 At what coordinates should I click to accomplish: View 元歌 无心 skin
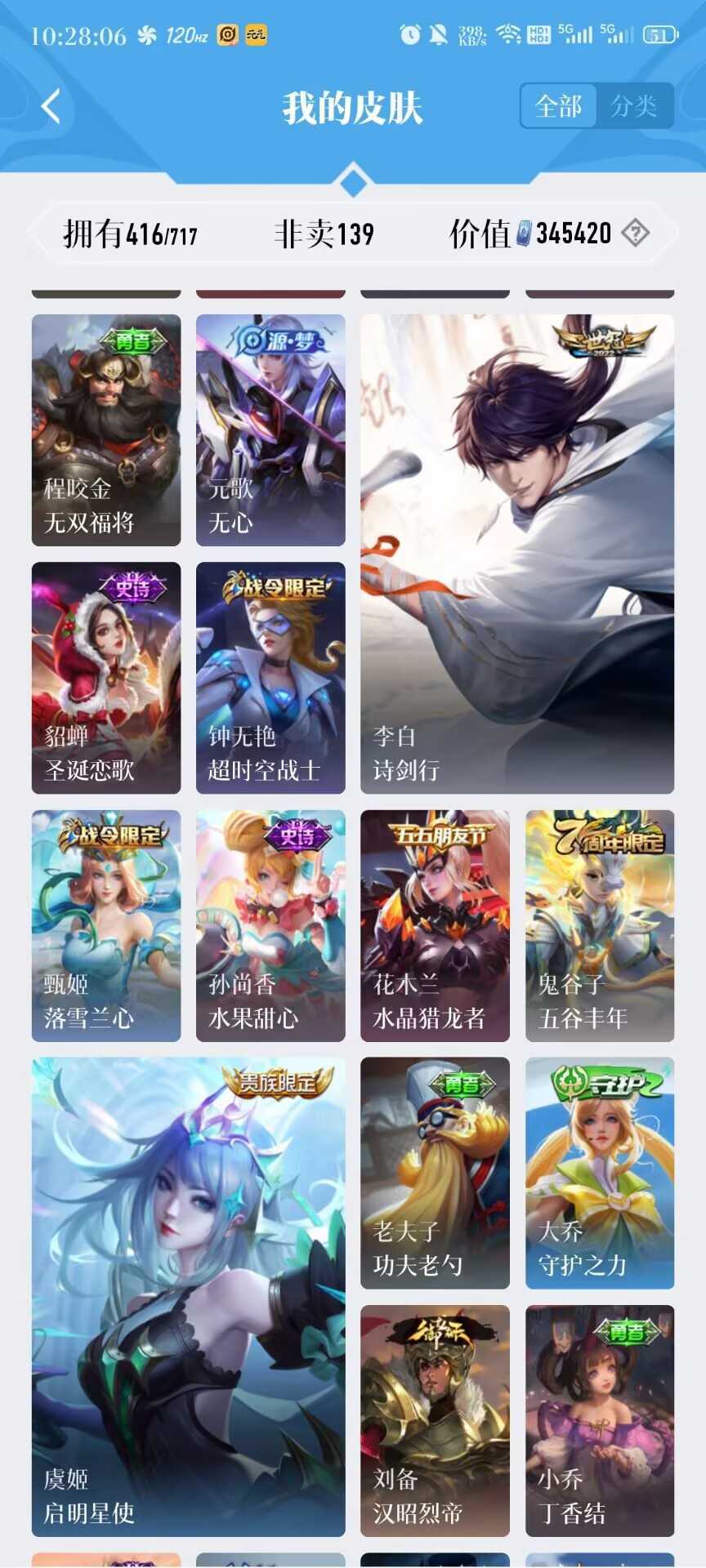pyautogui.click(x=270, y=430)
